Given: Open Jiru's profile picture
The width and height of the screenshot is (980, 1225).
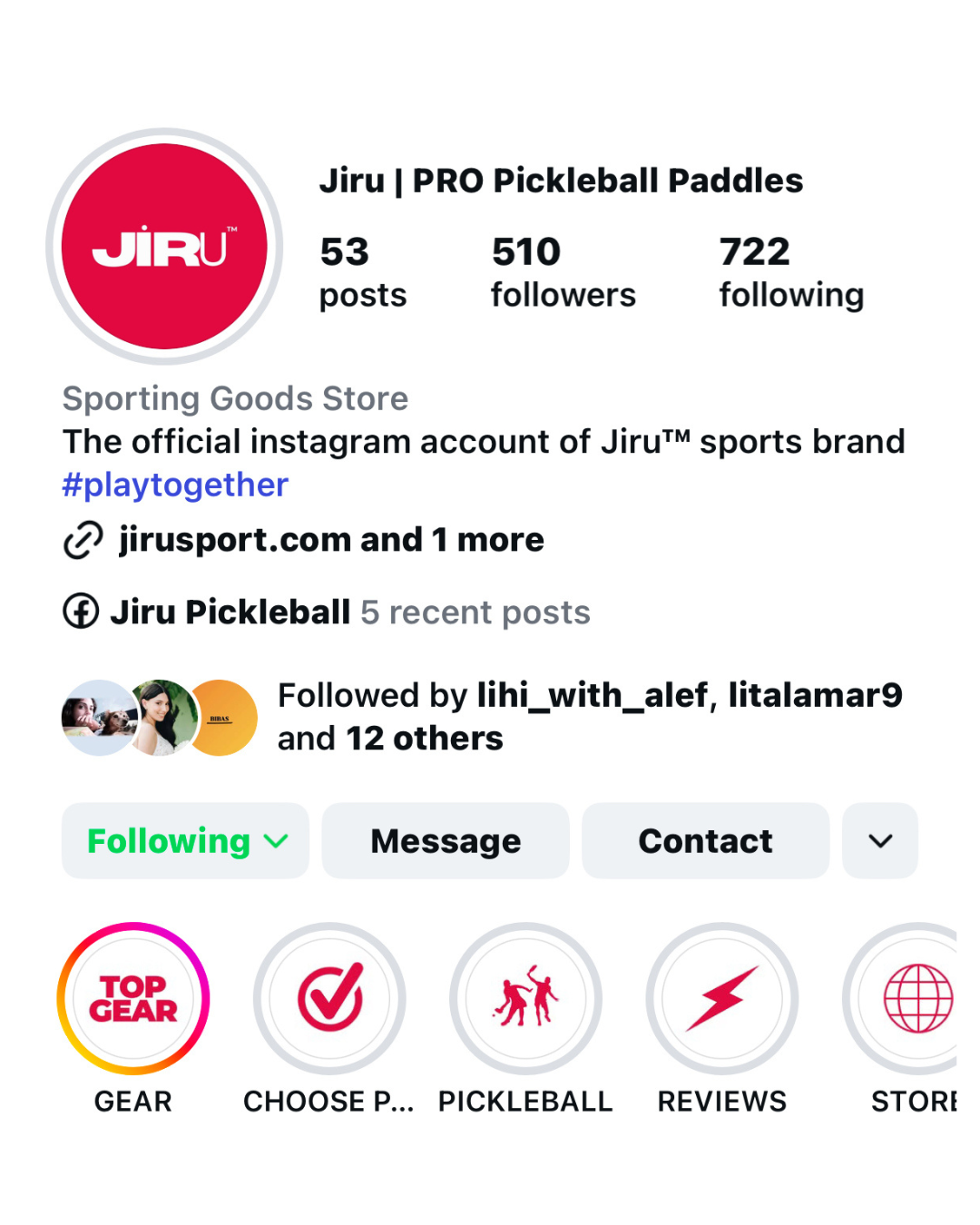Looking at the screenshot, I should pyautogui.click(x=164, y=247).
